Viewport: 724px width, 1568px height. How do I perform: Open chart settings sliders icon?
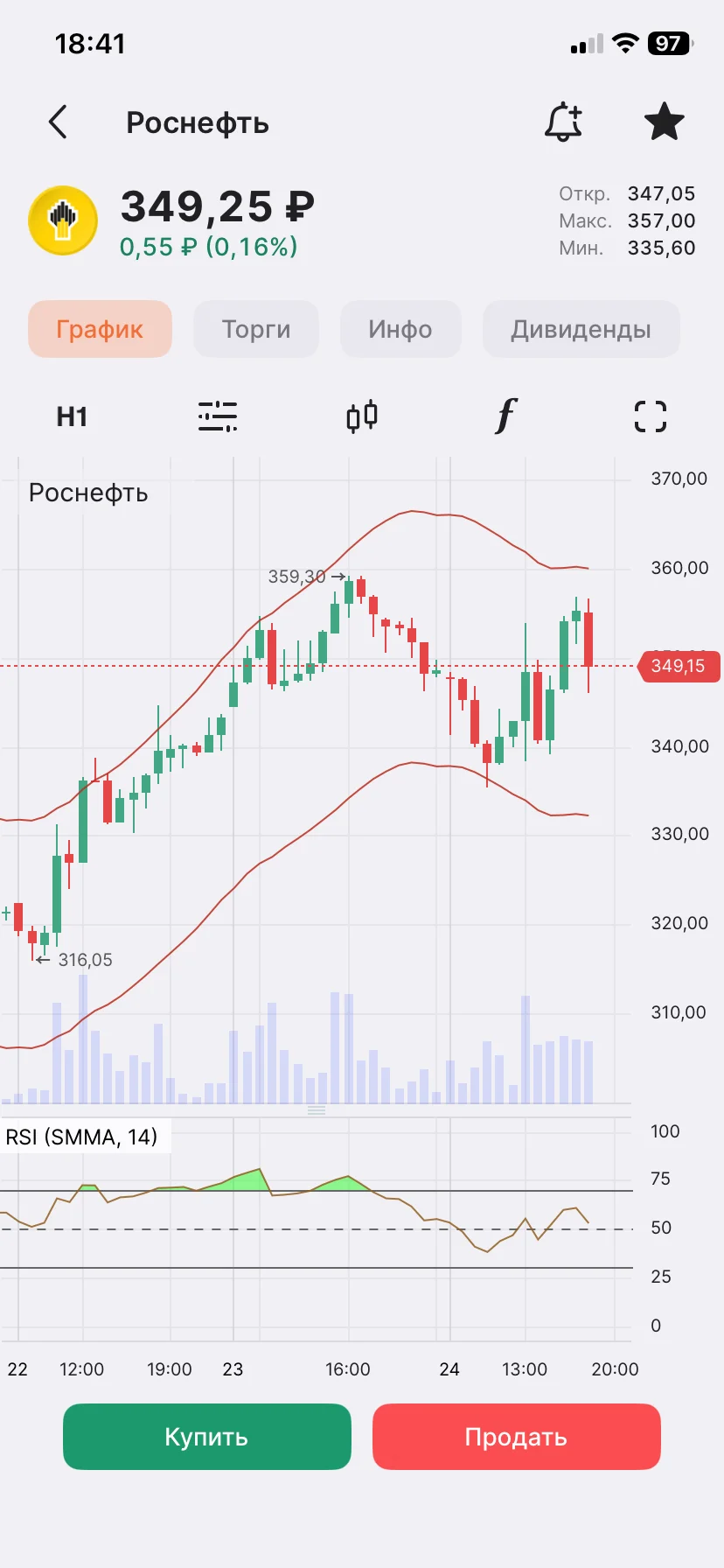coord(218,416)
